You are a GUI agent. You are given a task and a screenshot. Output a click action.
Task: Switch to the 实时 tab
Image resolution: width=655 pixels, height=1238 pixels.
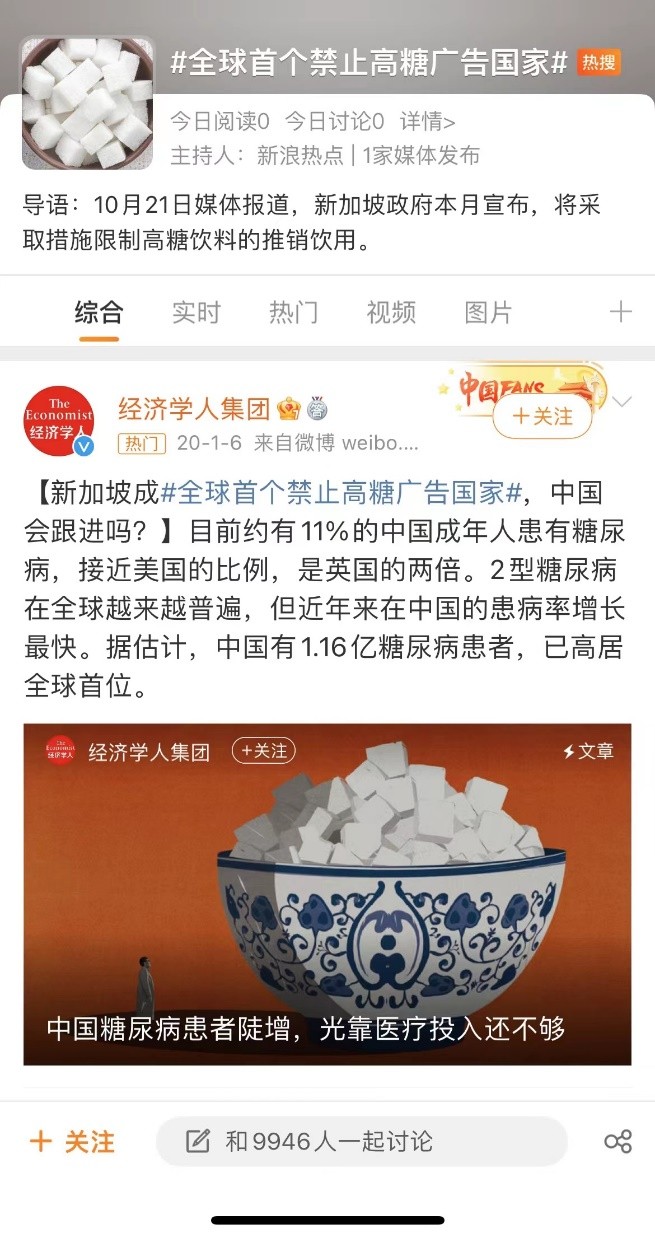196,312
